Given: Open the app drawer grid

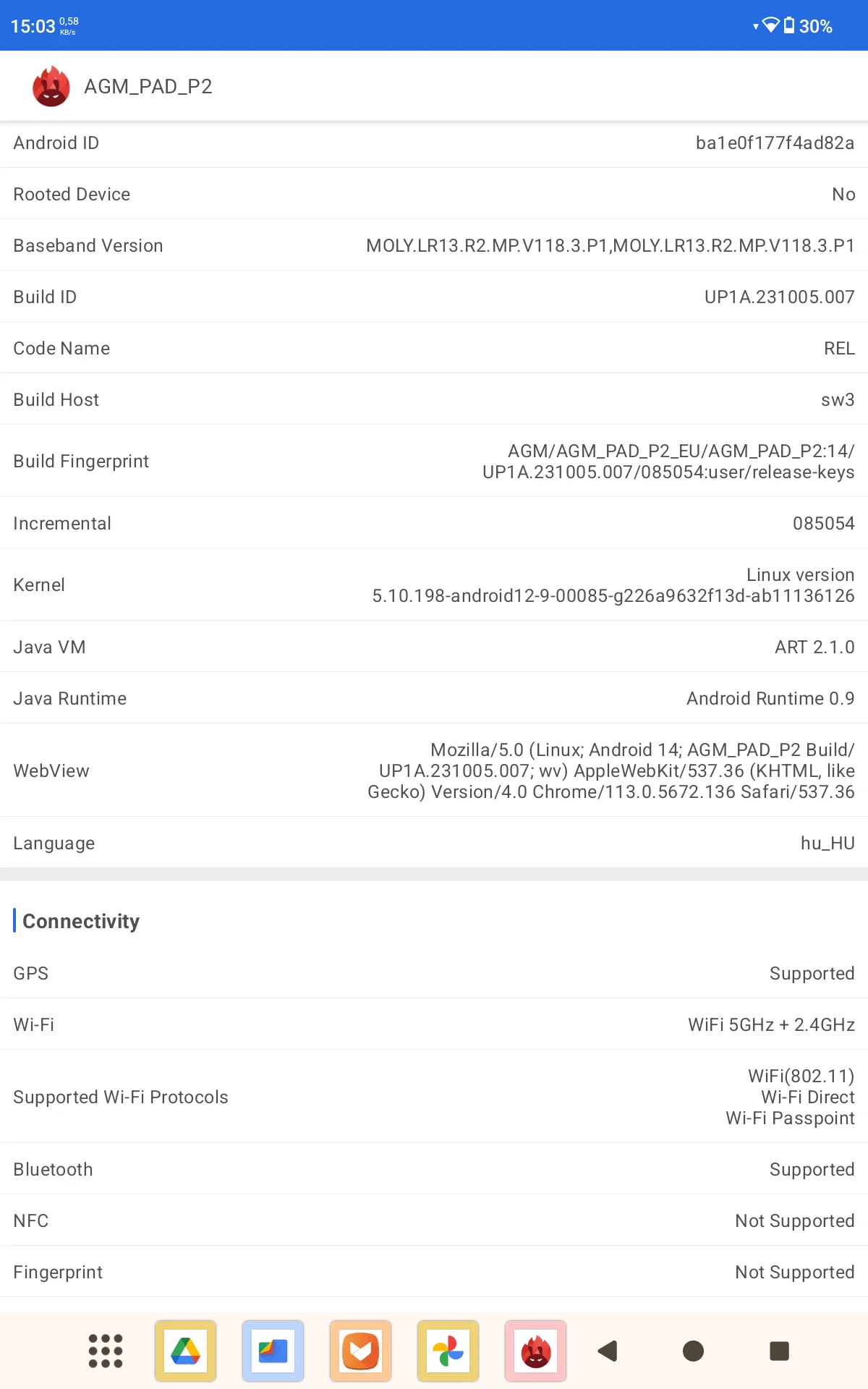Looking at the screenshot, I should [x=106, y=1351].
